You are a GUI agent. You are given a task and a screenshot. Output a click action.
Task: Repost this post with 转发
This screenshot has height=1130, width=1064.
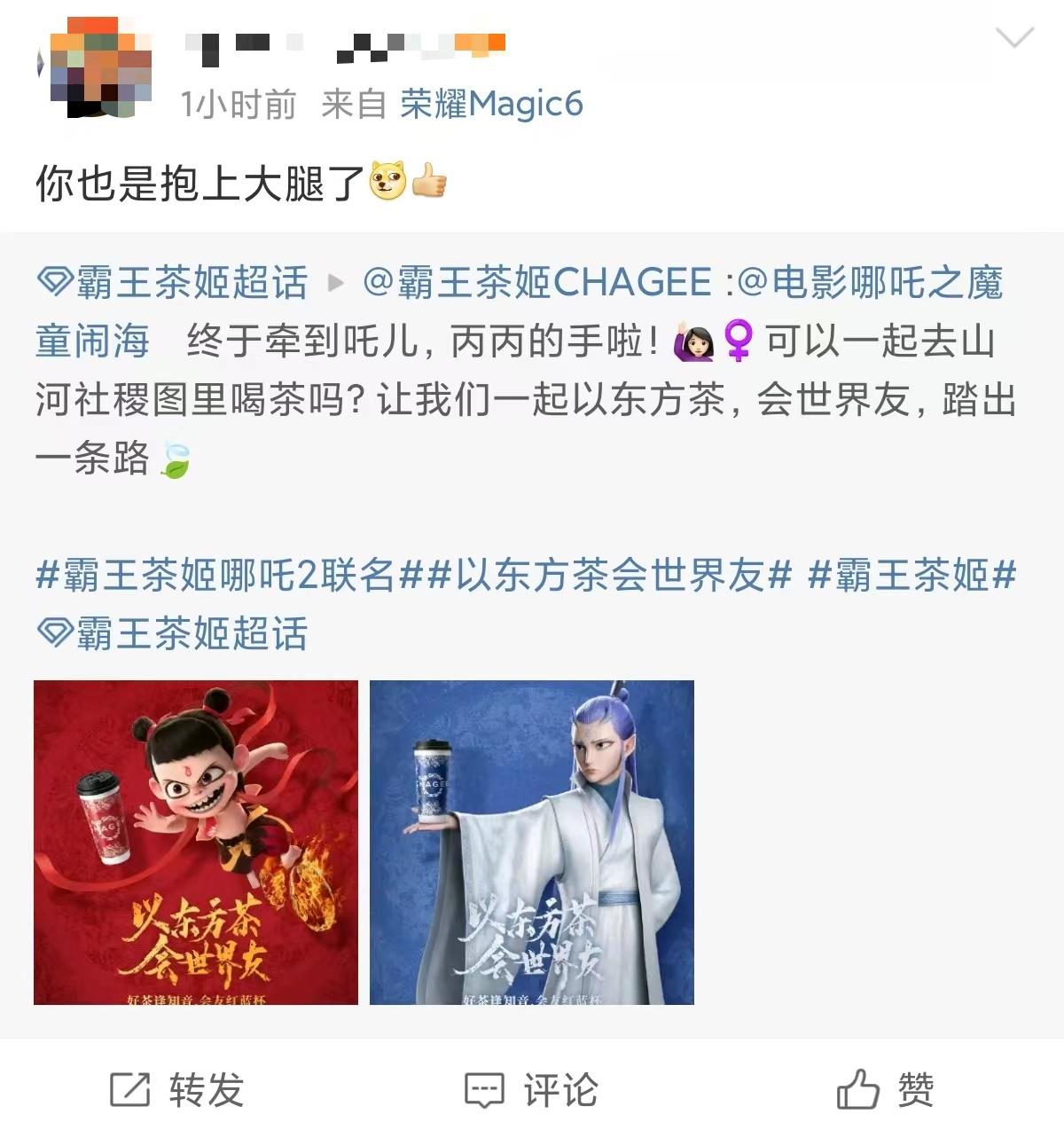tap(176, 1089)
